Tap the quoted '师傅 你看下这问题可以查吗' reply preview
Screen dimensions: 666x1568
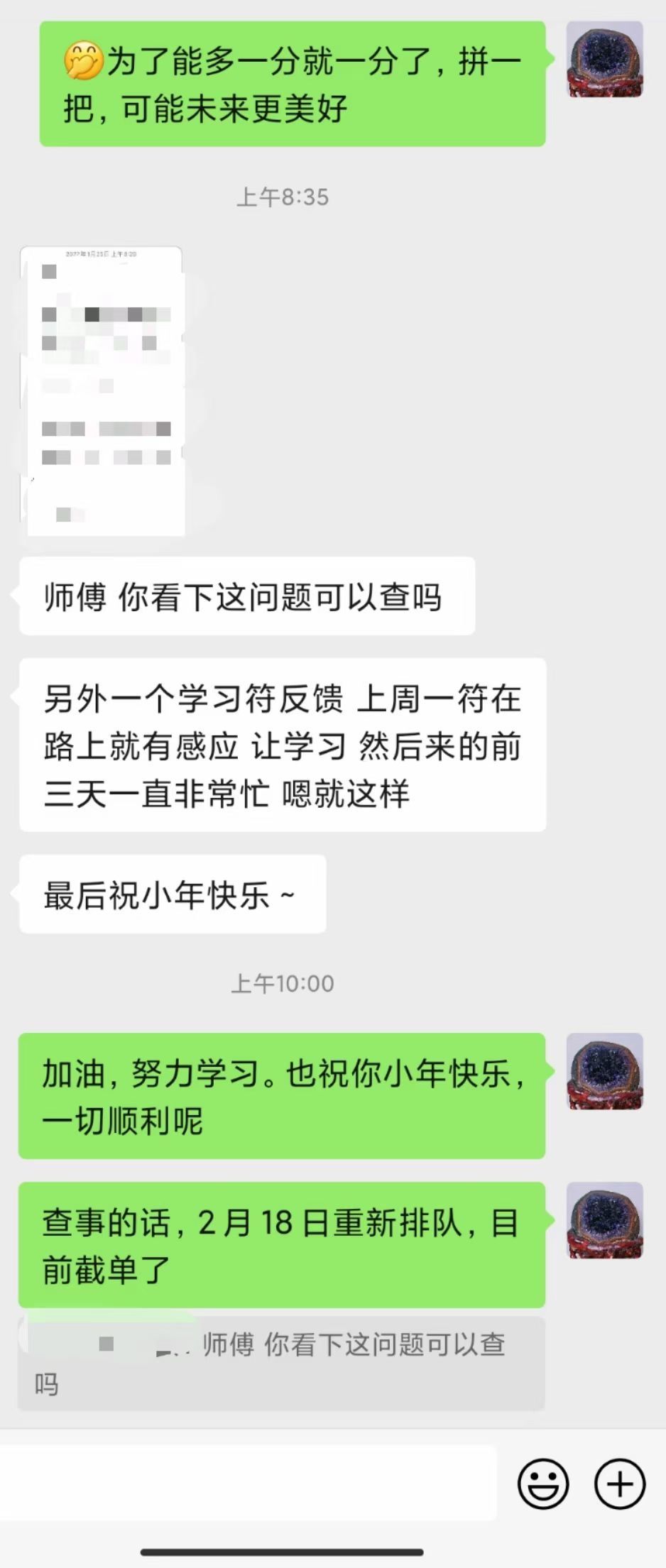point(284,1359)
